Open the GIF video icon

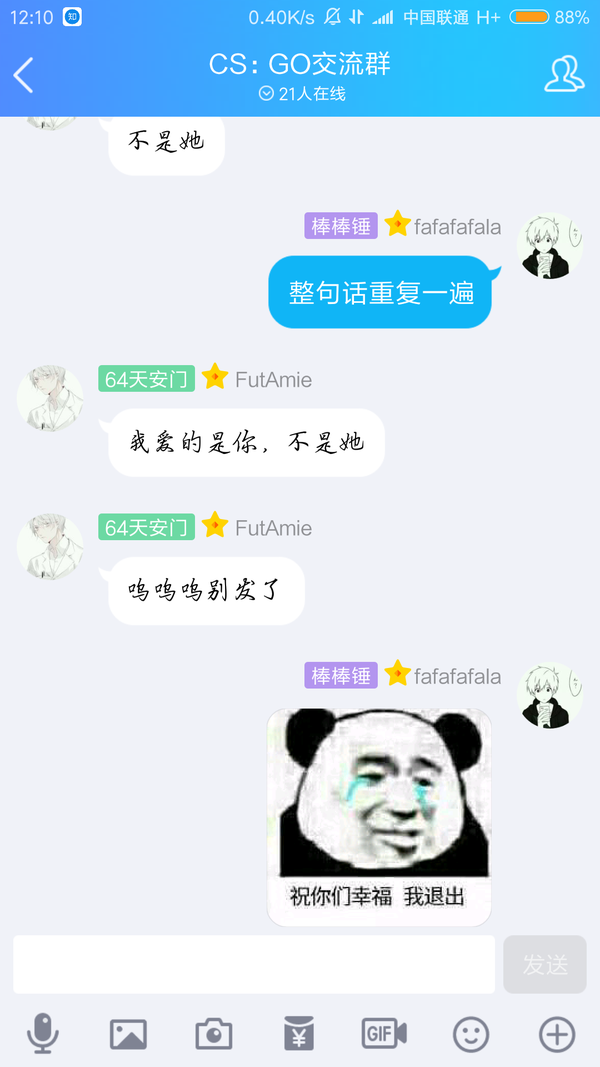pyautogui.click(x=384, y=1033)
